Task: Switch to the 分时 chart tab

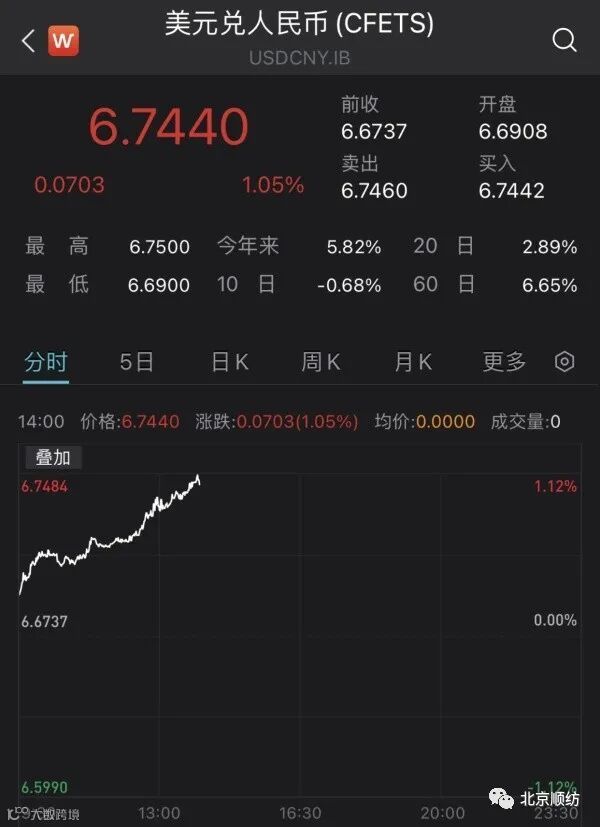Action: coord(46,362)
